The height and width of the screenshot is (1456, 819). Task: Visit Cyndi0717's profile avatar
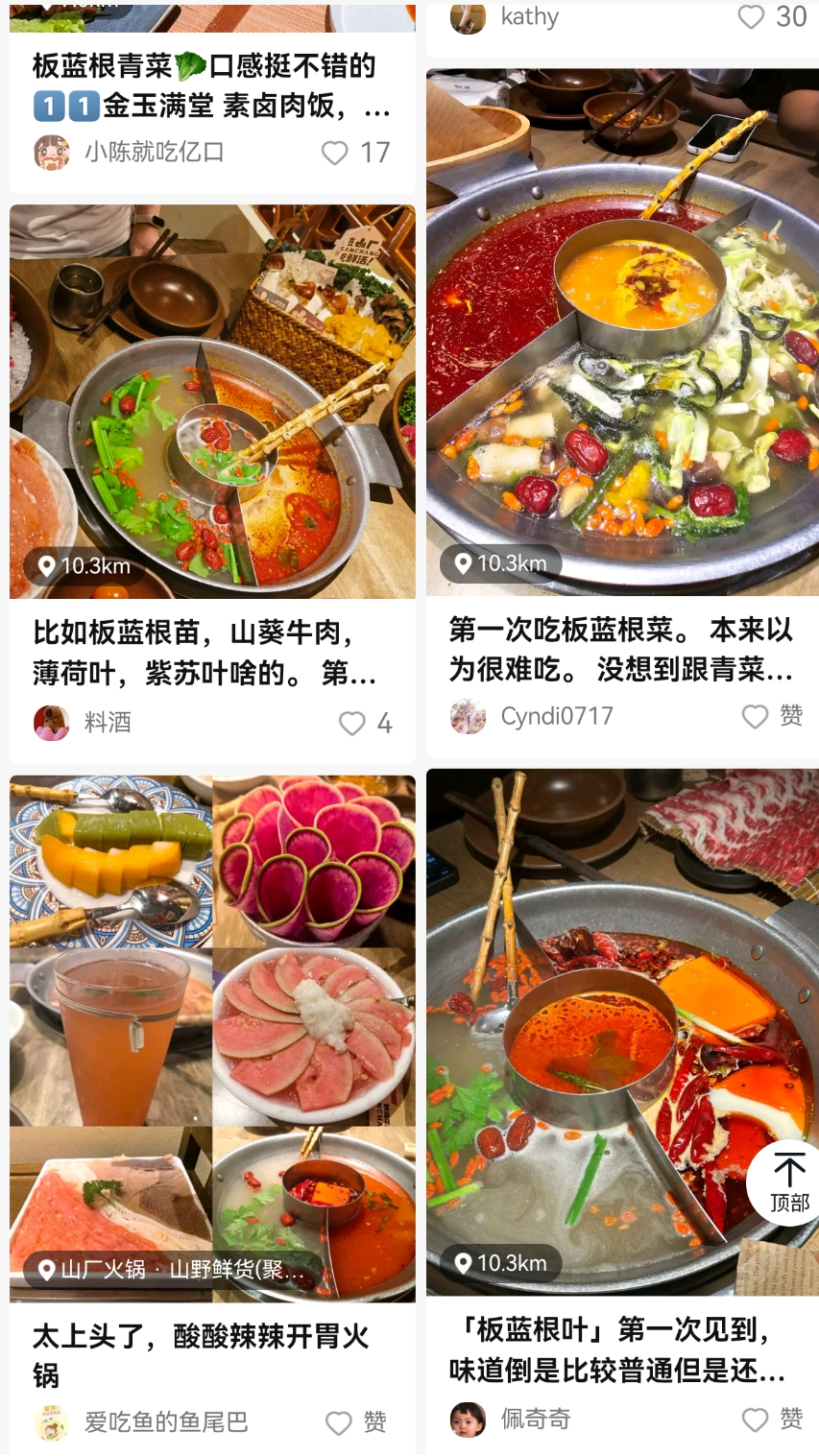468,716
